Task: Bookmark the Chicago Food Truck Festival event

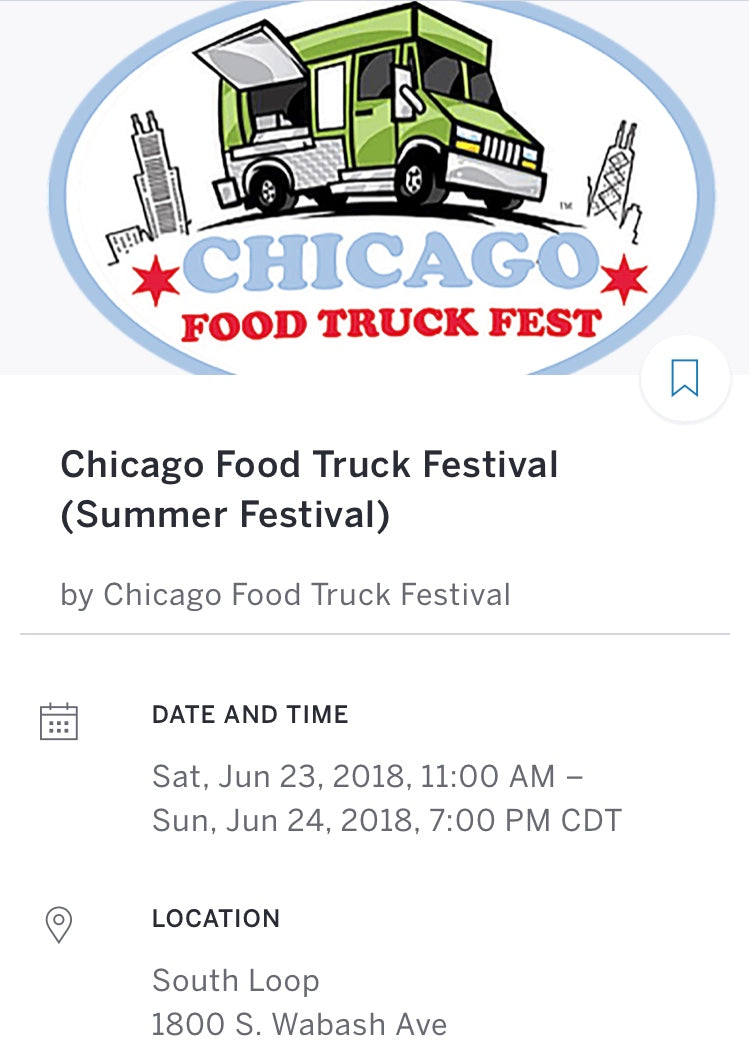Action: pos(685,378)
